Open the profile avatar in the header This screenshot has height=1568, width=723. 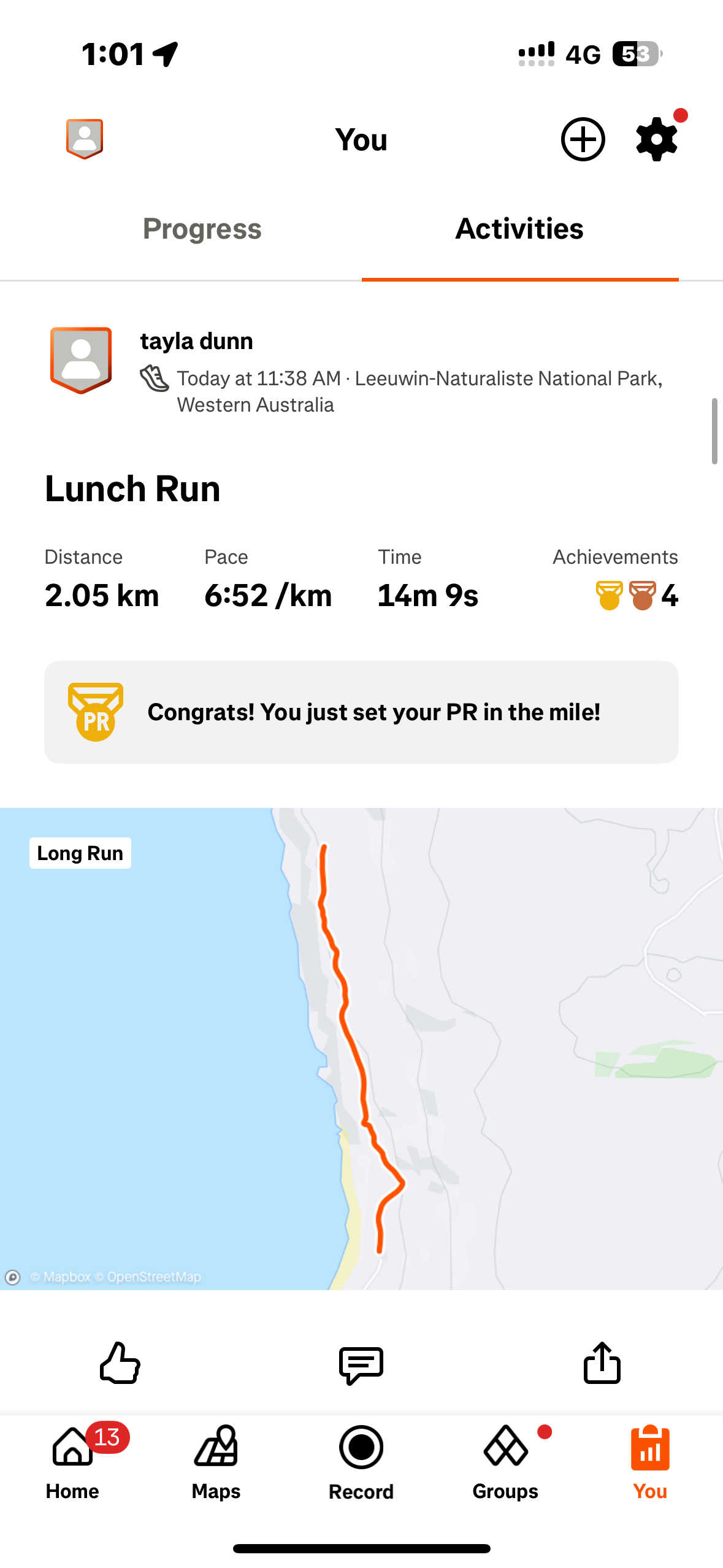[85, 139]
